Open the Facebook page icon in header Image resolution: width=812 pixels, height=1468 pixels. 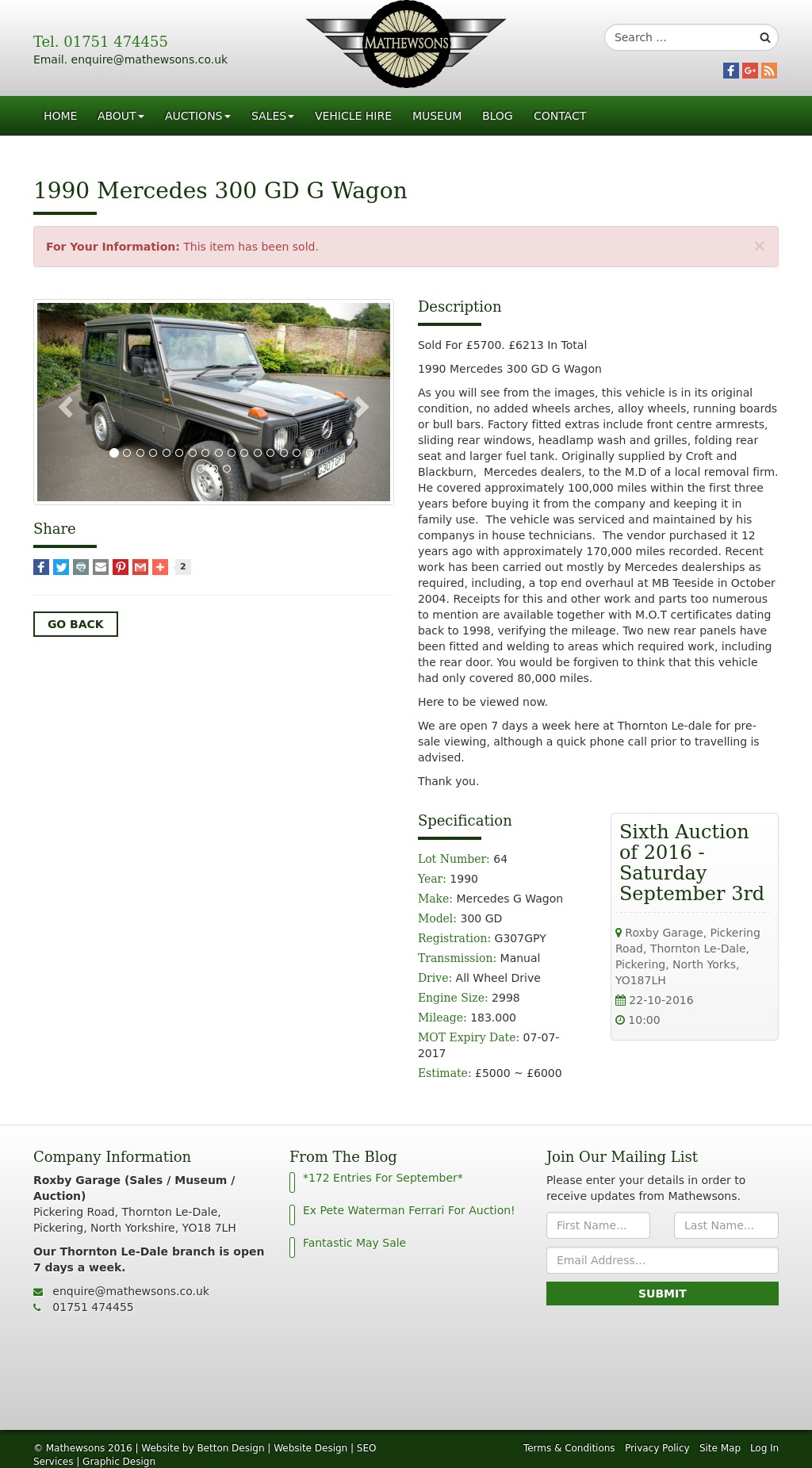click(x=731, y=71)
